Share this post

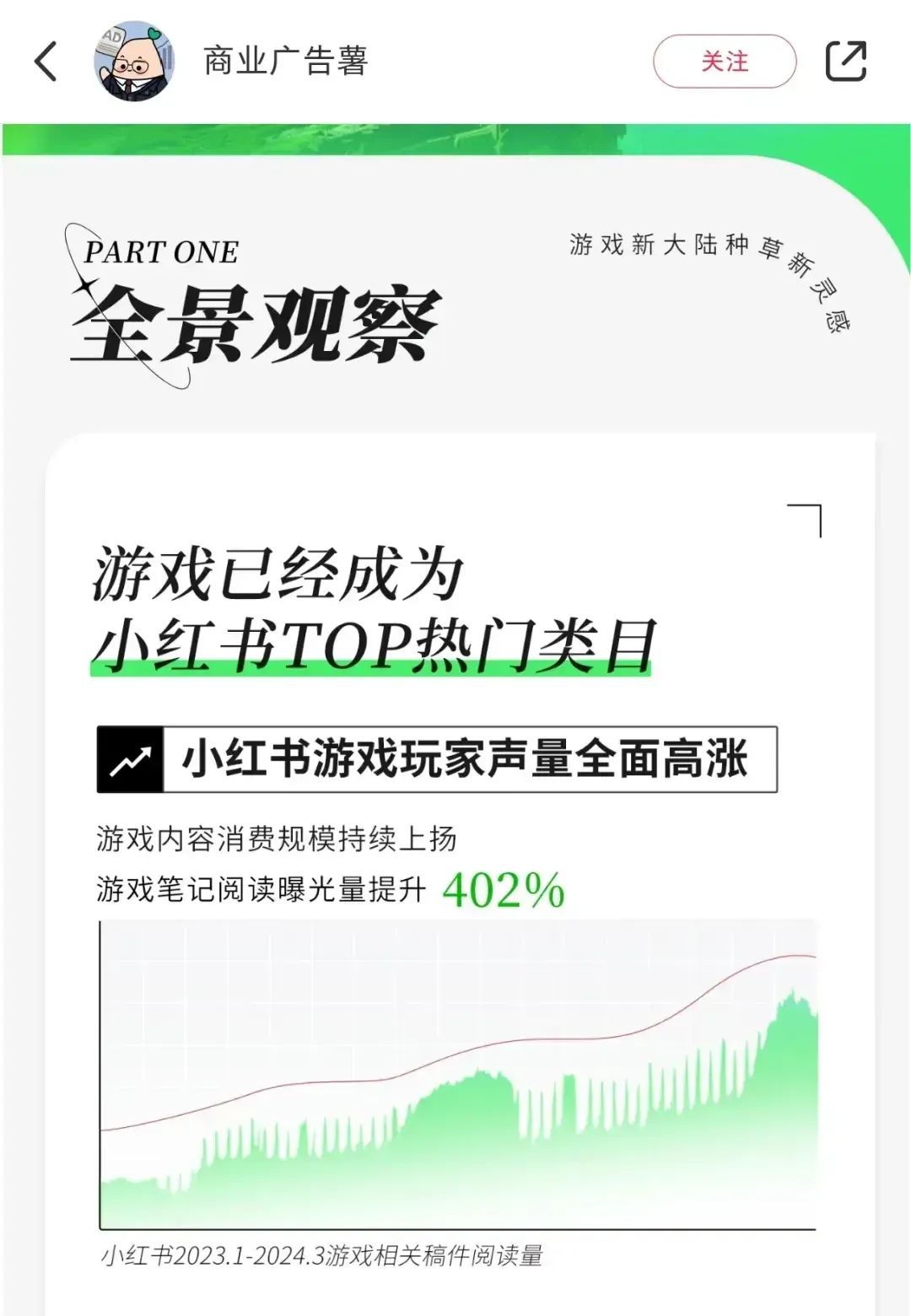pos(845,62)
